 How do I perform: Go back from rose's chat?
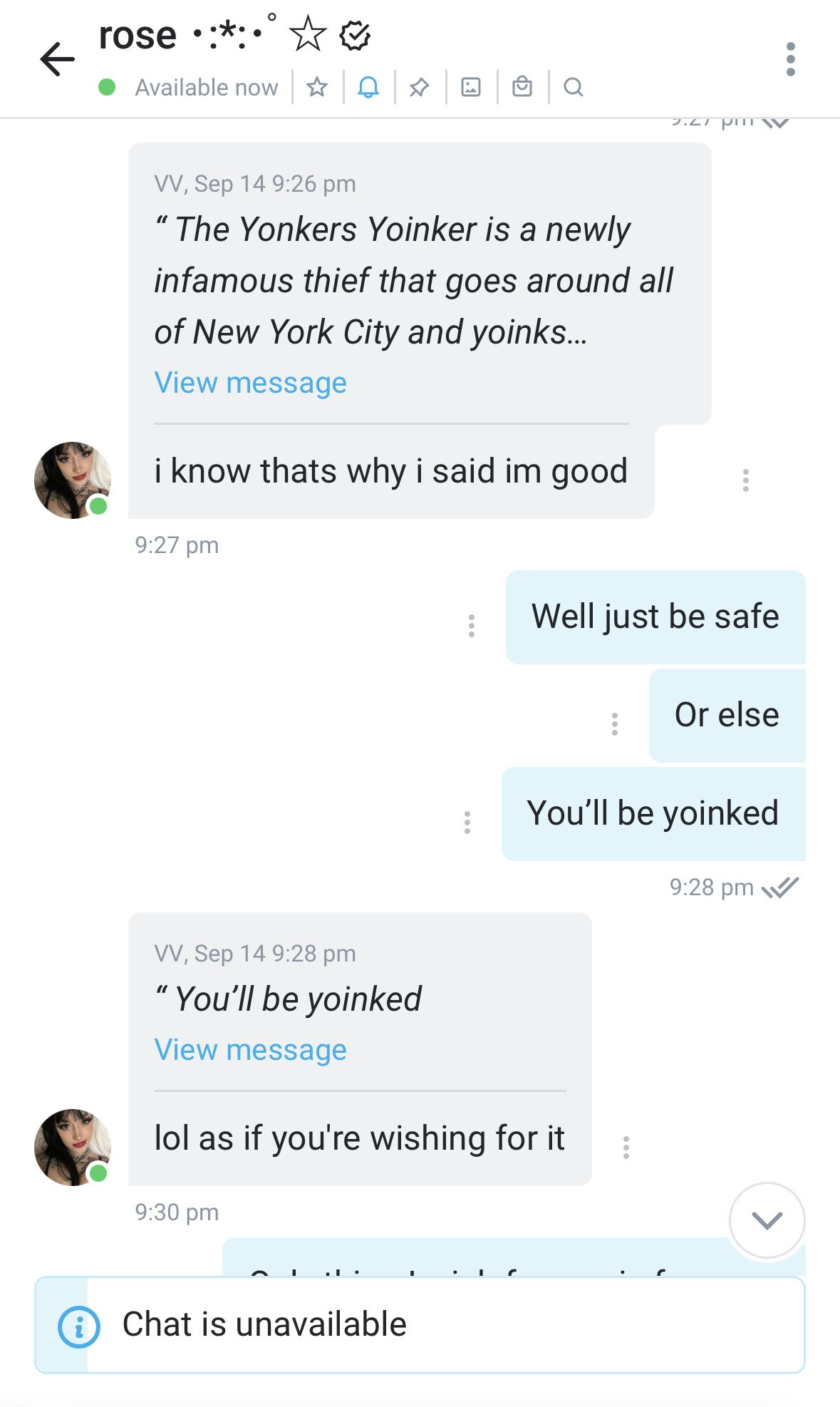click(58, 59)
